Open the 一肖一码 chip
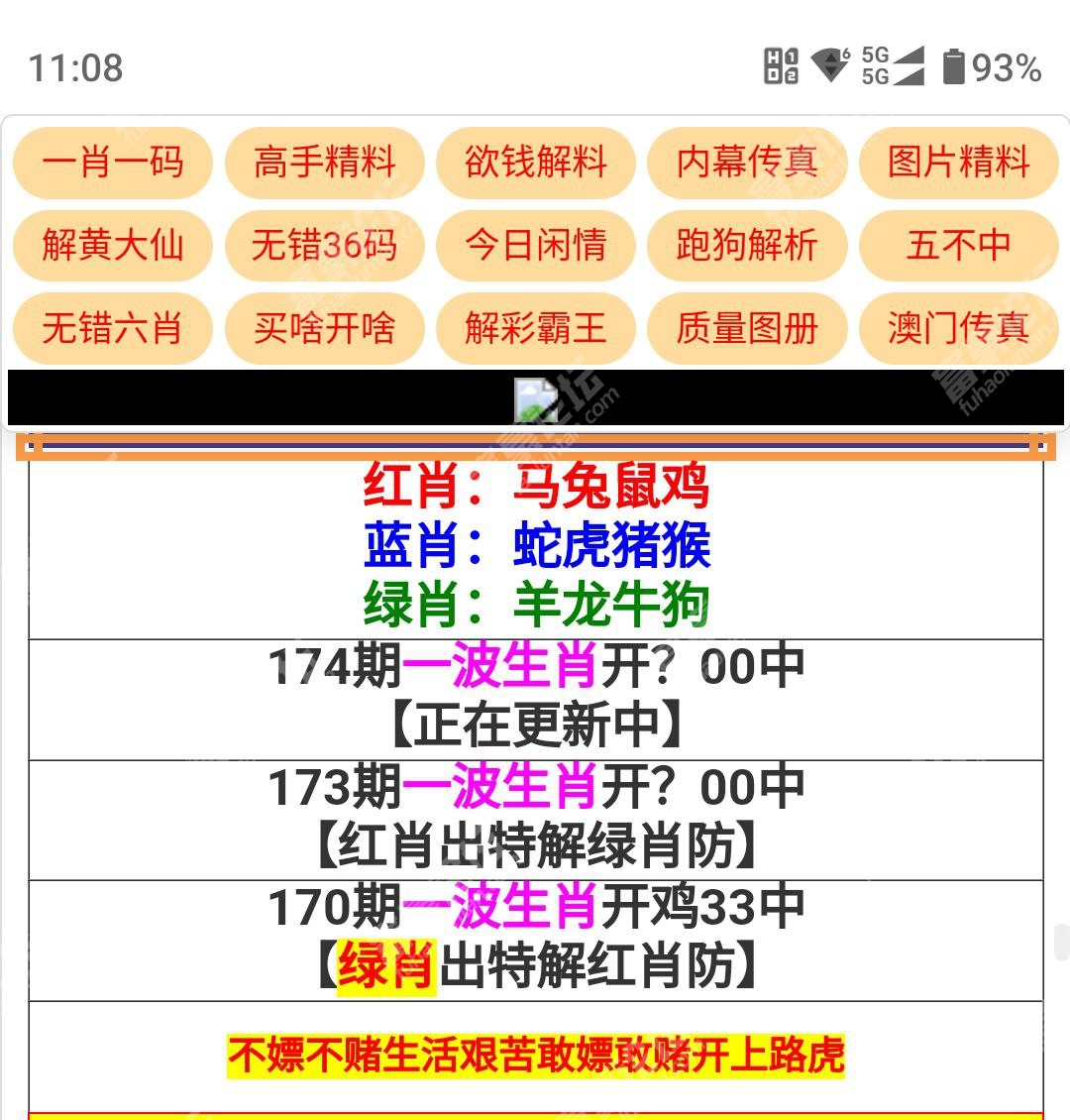Image resolution: width=1070 pixels, height=1120 pixels. click(112, 162)
